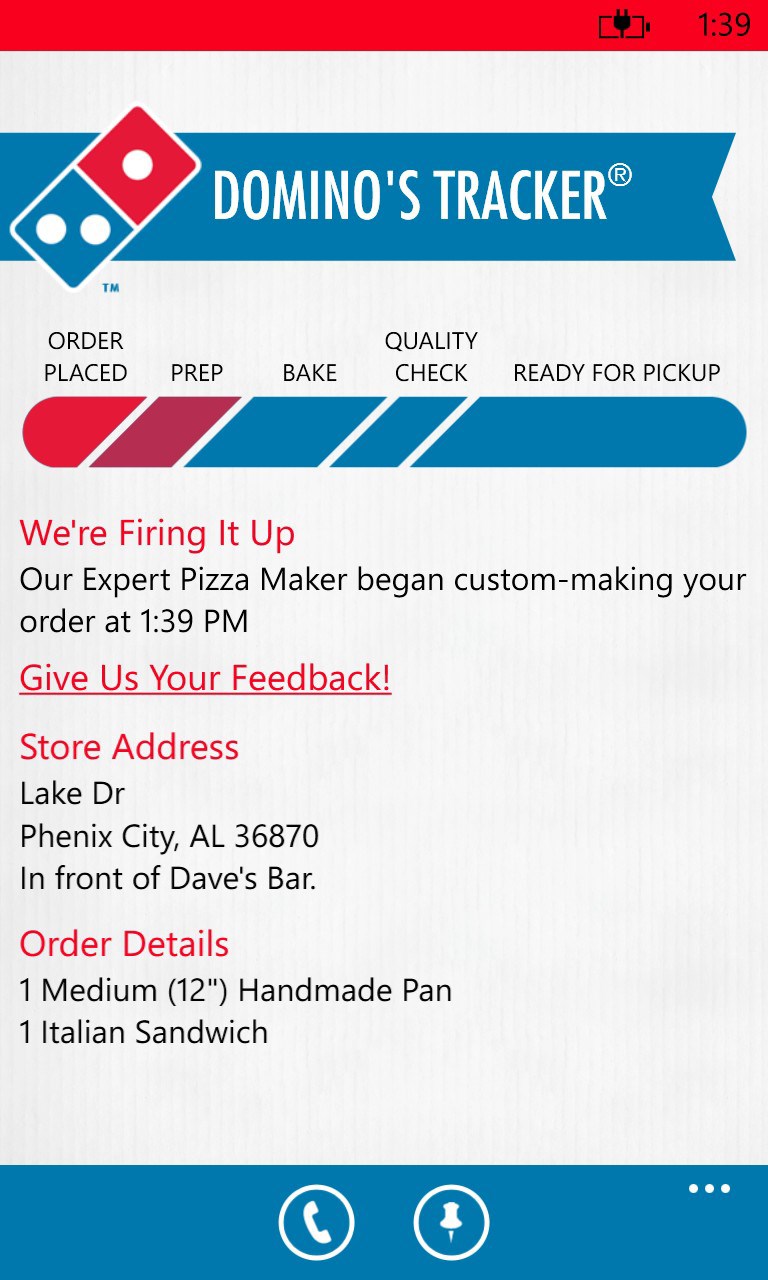Call the store with the phone icon

click(316, 1222)
